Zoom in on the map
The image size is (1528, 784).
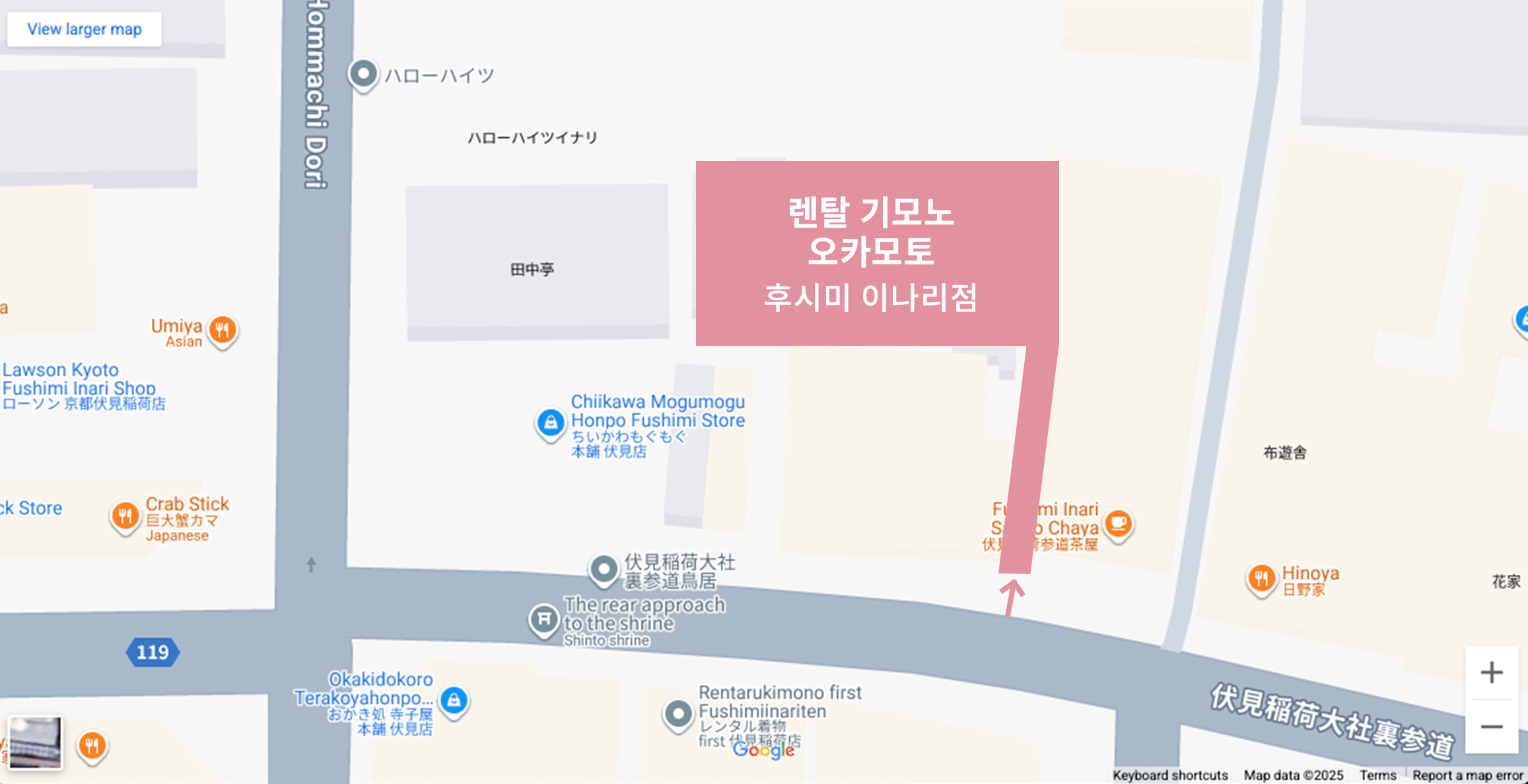(x=1491, y=672)
